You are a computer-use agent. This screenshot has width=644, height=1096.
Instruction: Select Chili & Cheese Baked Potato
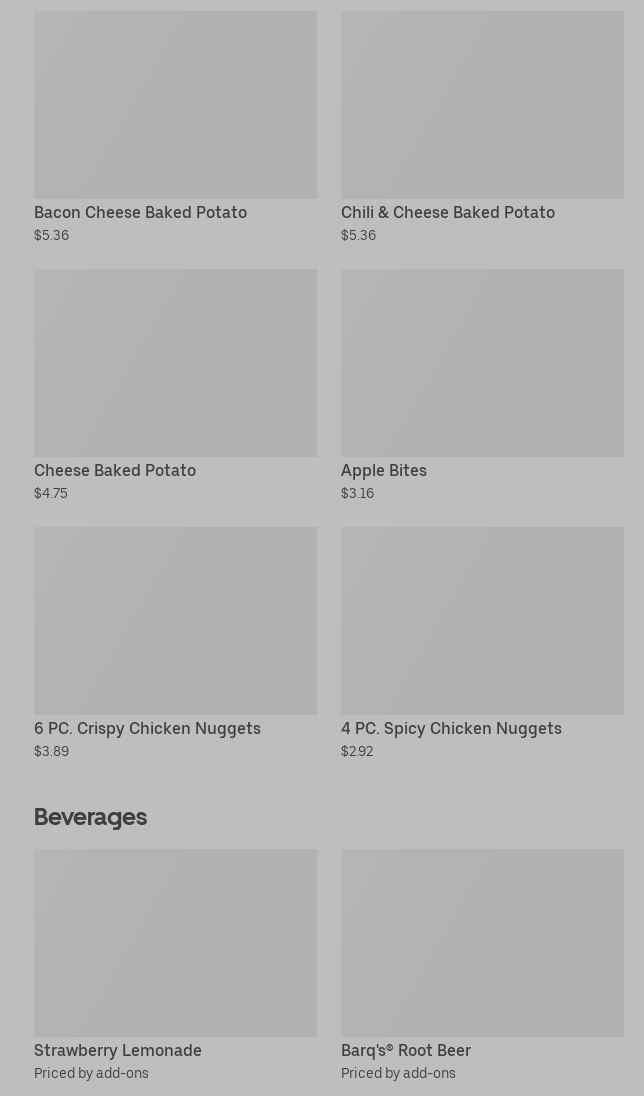coord(482,127)
